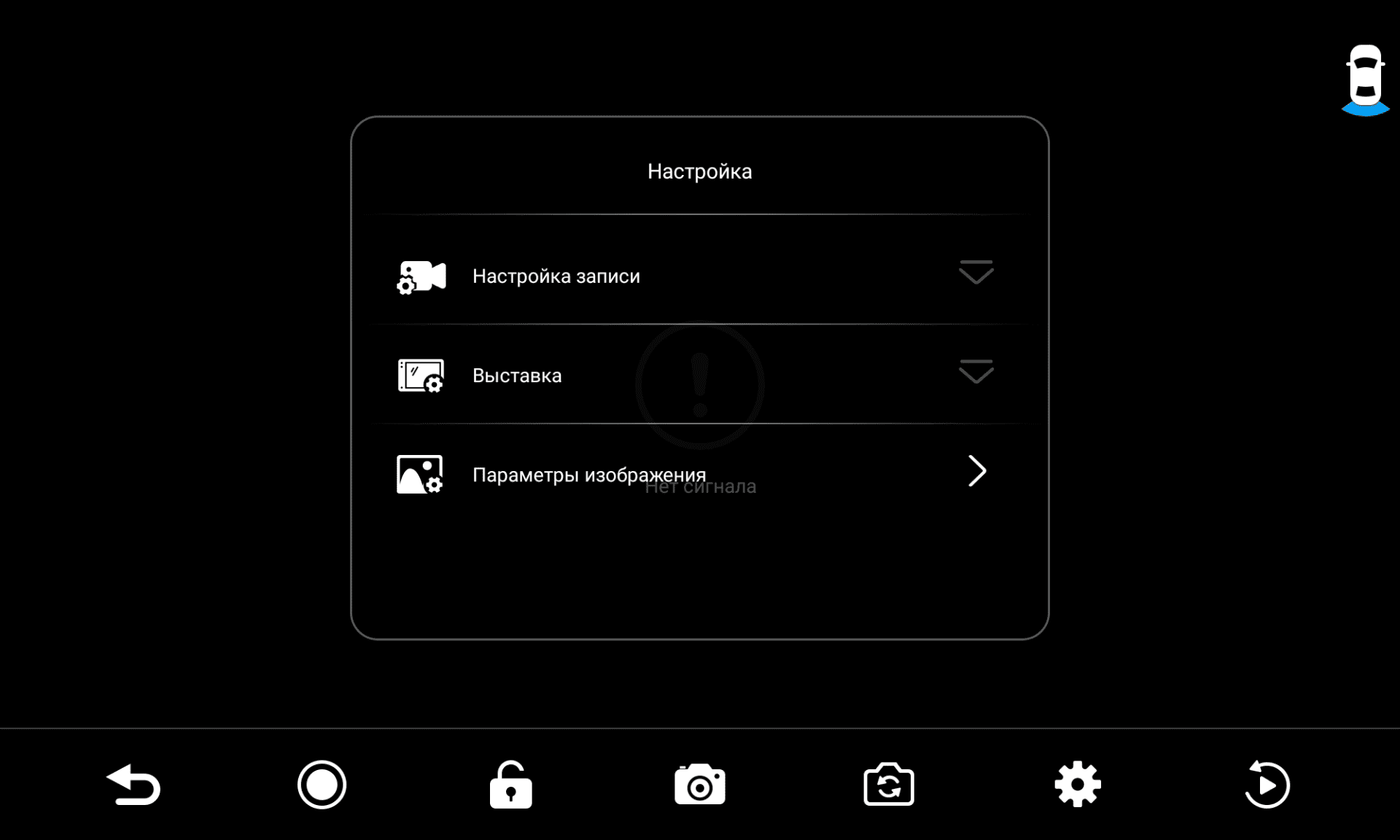Expand the Выставка section
Viewport: 1400px width, 840px height.
[x=976, y=373]
